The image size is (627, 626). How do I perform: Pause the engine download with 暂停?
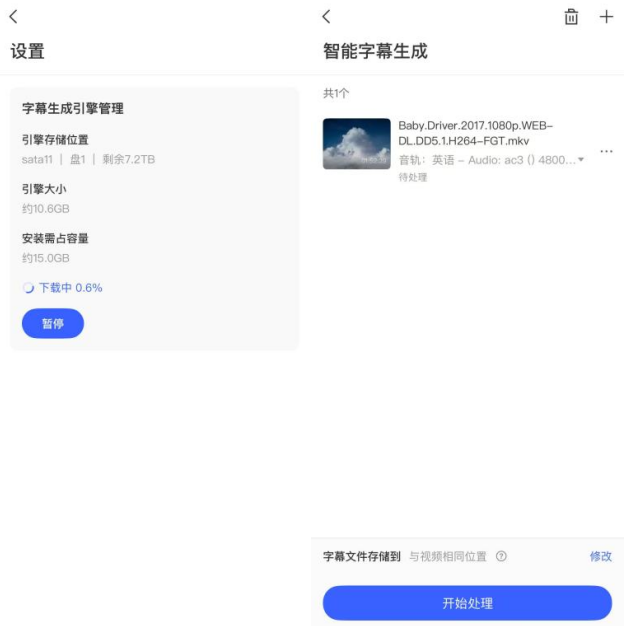pos(52,324)
